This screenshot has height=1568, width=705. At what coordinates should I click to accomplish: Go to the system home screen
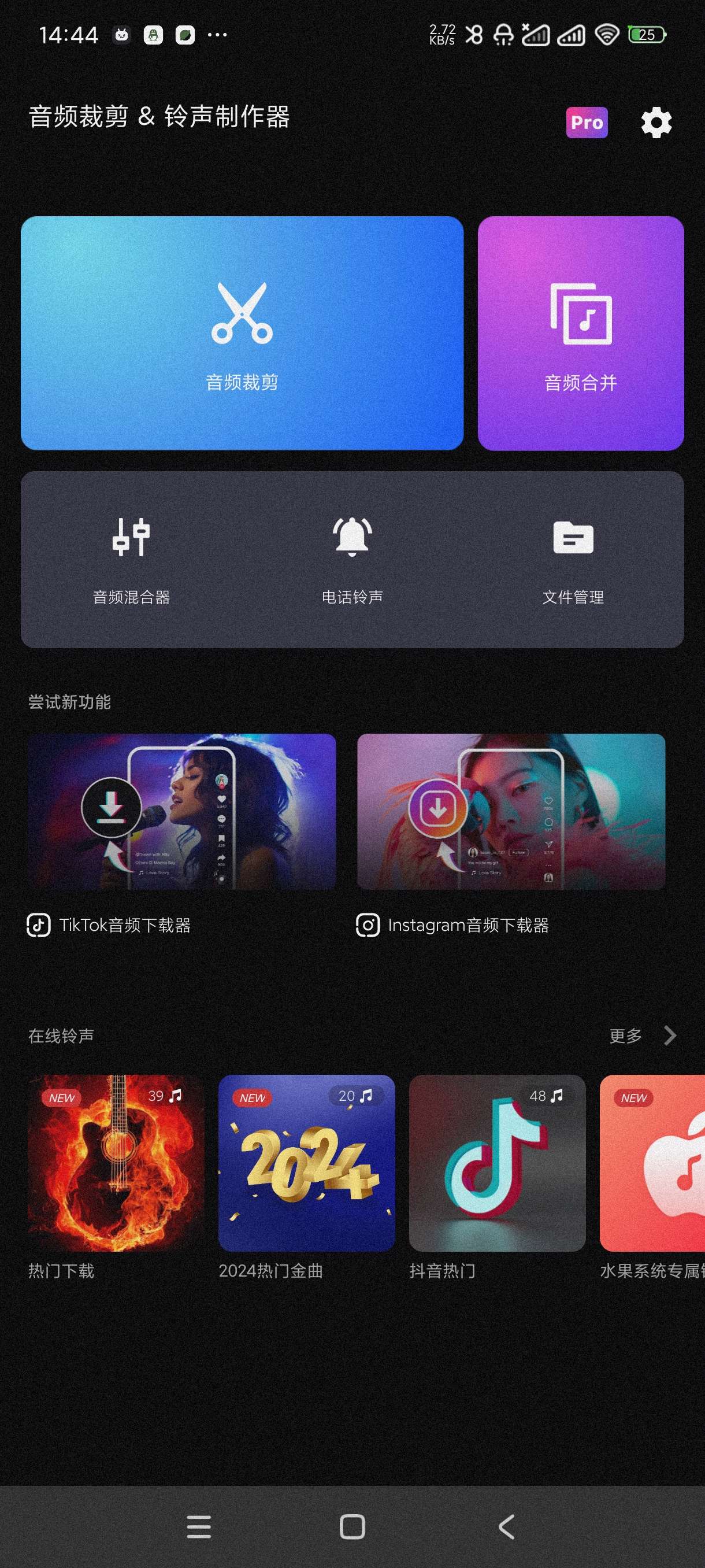pyautogui.click(x=352, y=1526)
